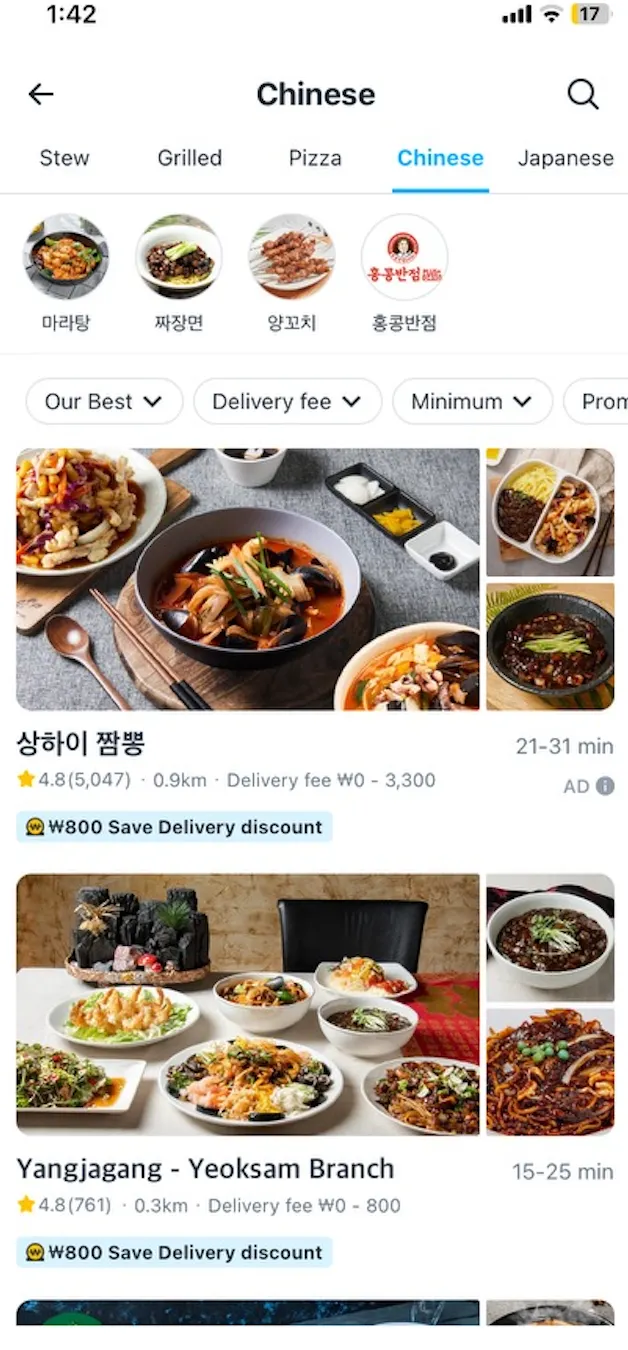The image size is (628, 1350).
Task: Expand the Our Best sort dropdown
Action: pyautogui.click(x=103, y=401)
